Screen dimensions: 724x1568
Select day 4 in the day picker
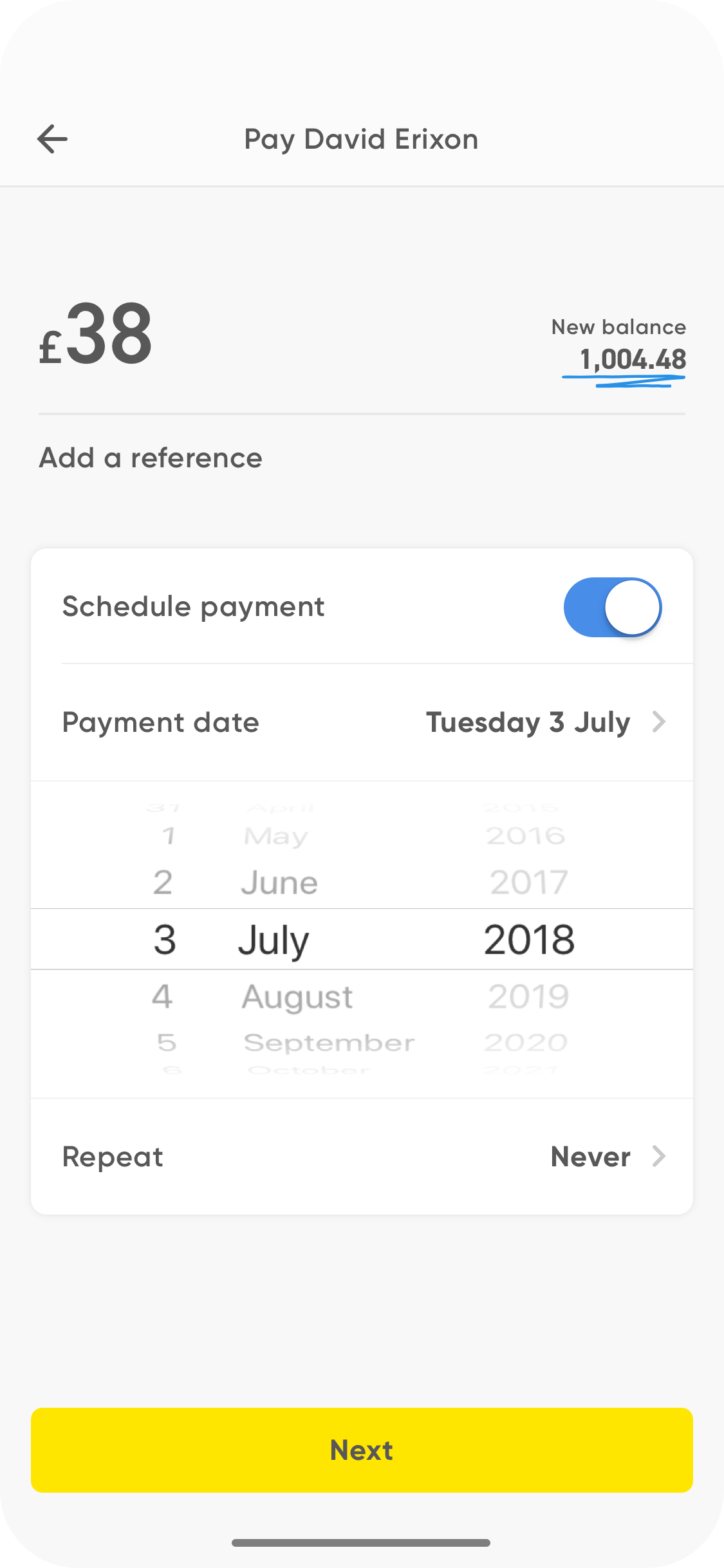tap(162, 996)
